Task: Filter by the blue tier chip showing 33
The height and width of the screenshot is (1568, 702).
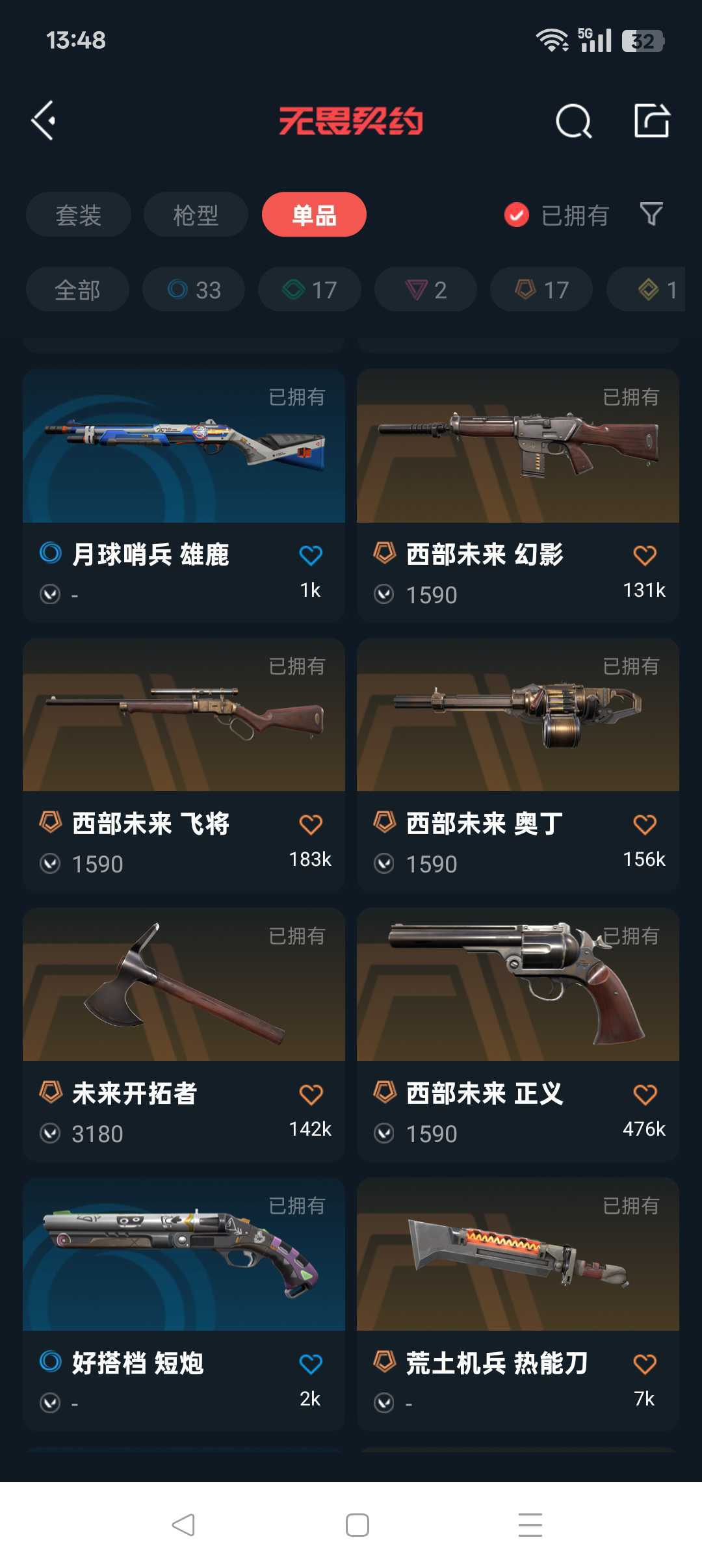Action: 194,289
